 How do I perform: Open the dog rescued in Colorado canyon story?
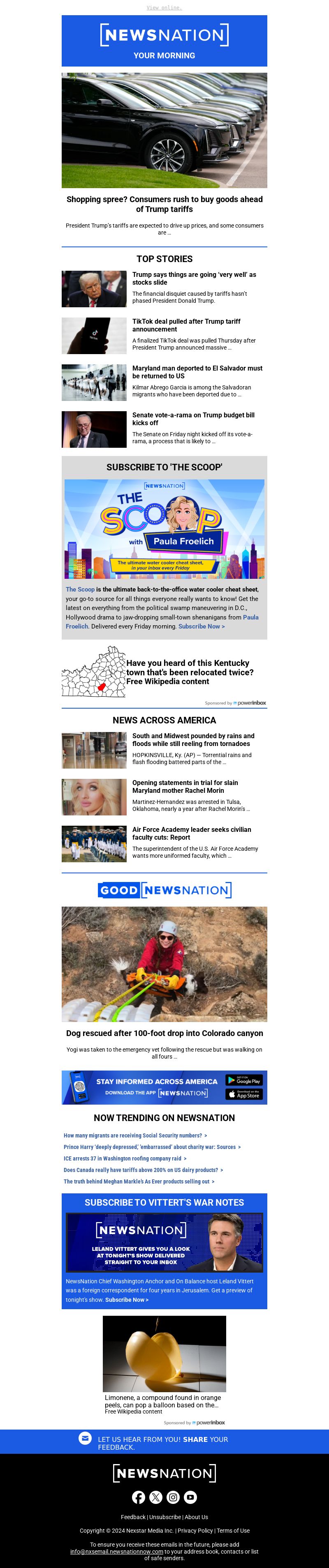pos(164,1033)
